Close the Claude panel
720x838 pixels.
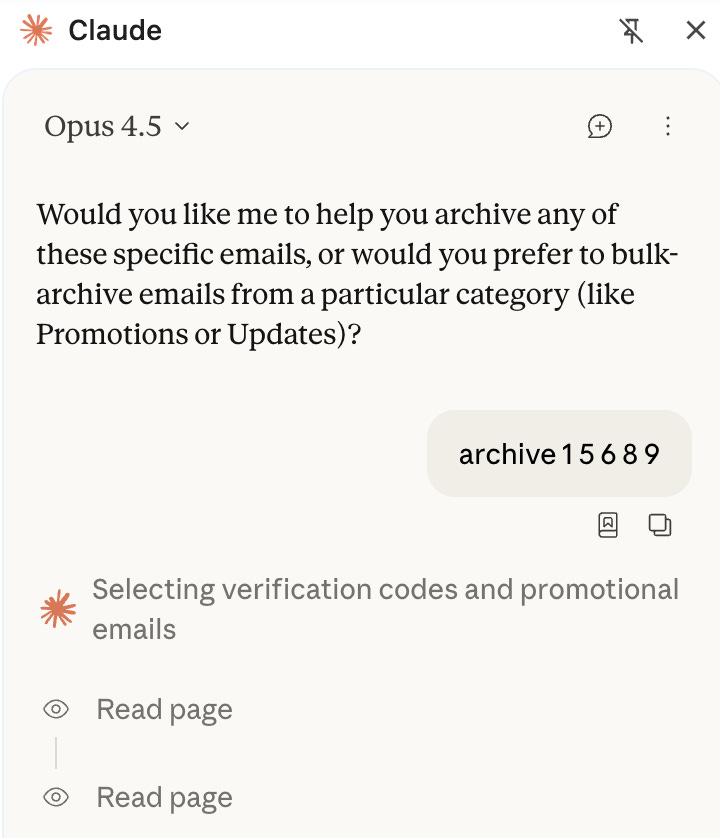click(x=696, y=31)
